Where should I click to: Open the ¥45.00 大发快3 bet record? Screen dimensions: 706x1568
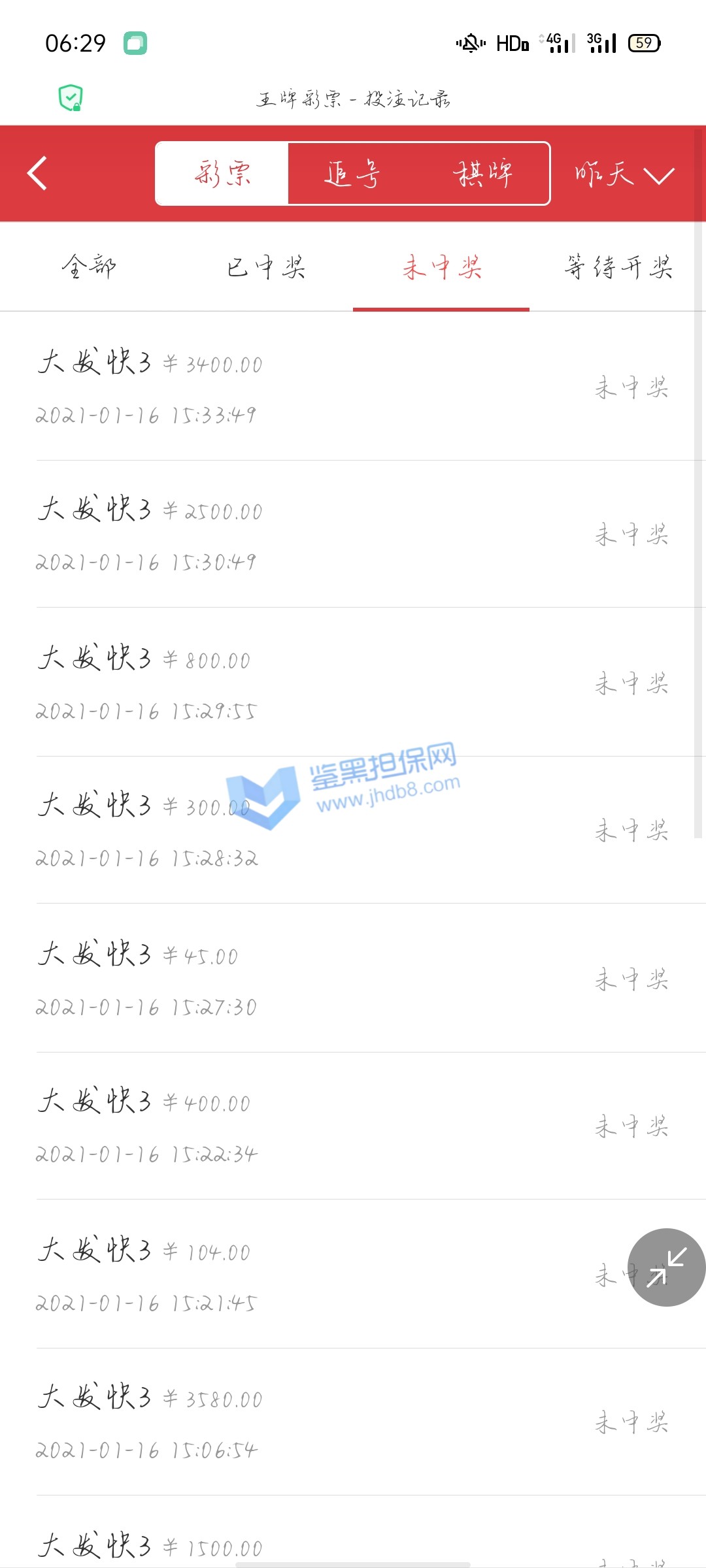(x=353, y=979)
